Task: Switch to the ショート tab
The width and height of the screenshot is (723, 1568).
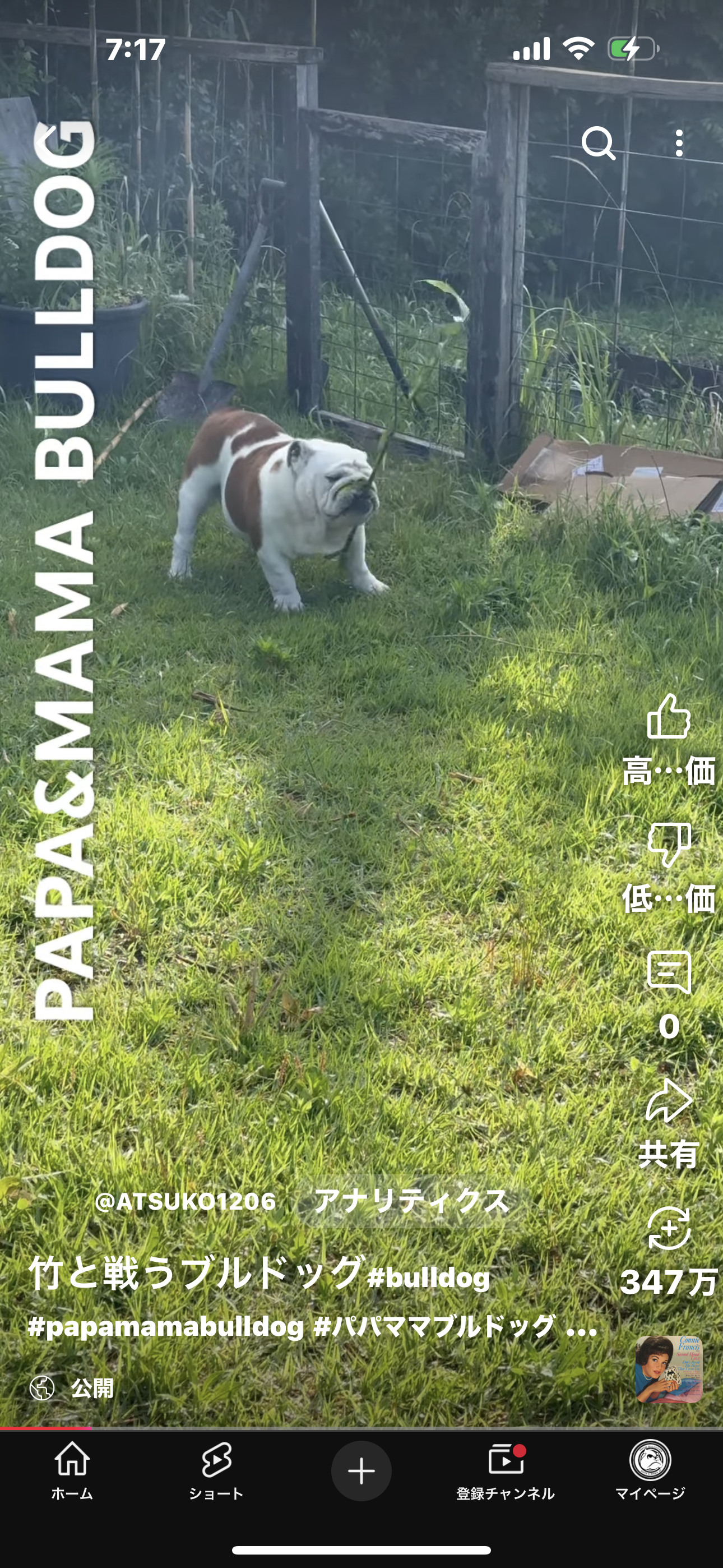Action: 216,1470
